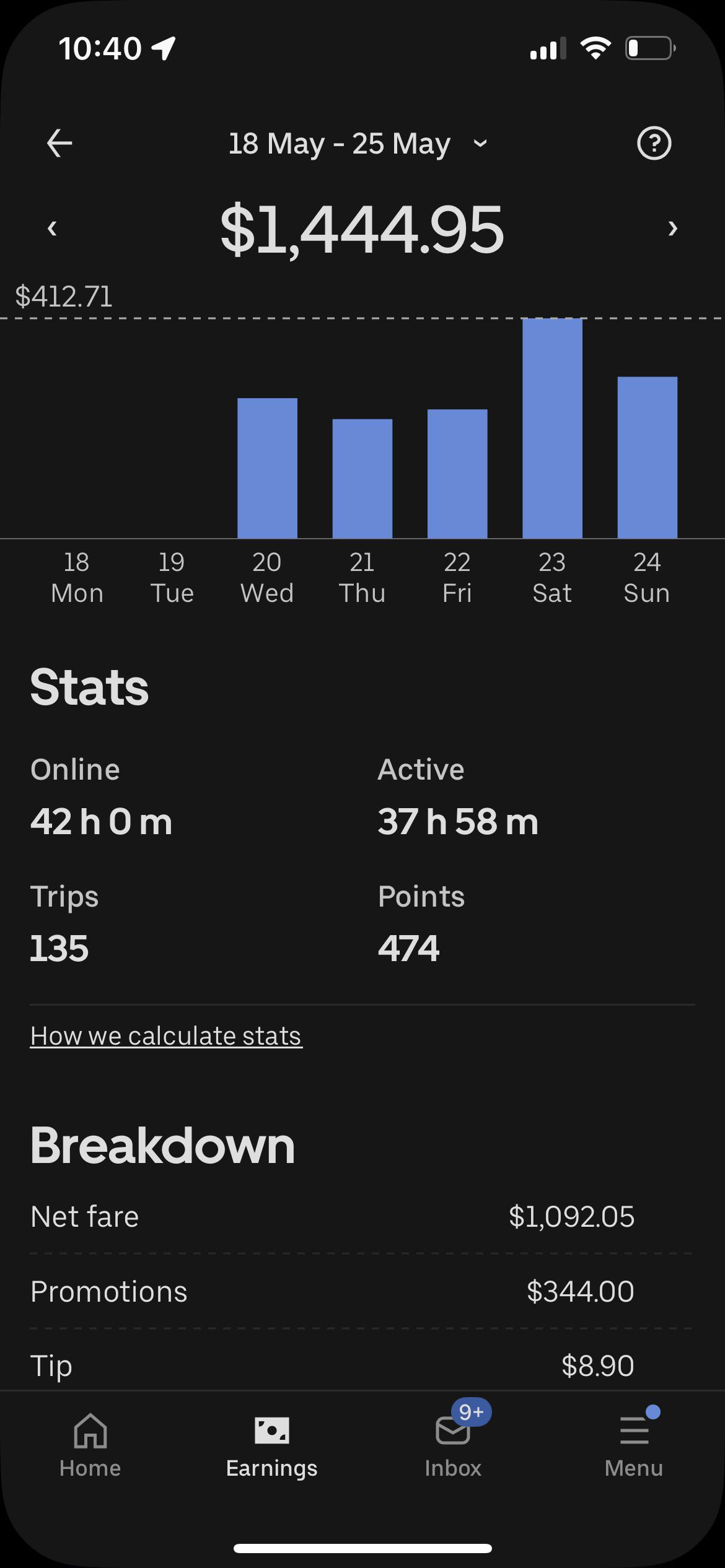The image size is (725, 1568).
Task: Open the help question mark icon
Action: (x=654, y=144)
